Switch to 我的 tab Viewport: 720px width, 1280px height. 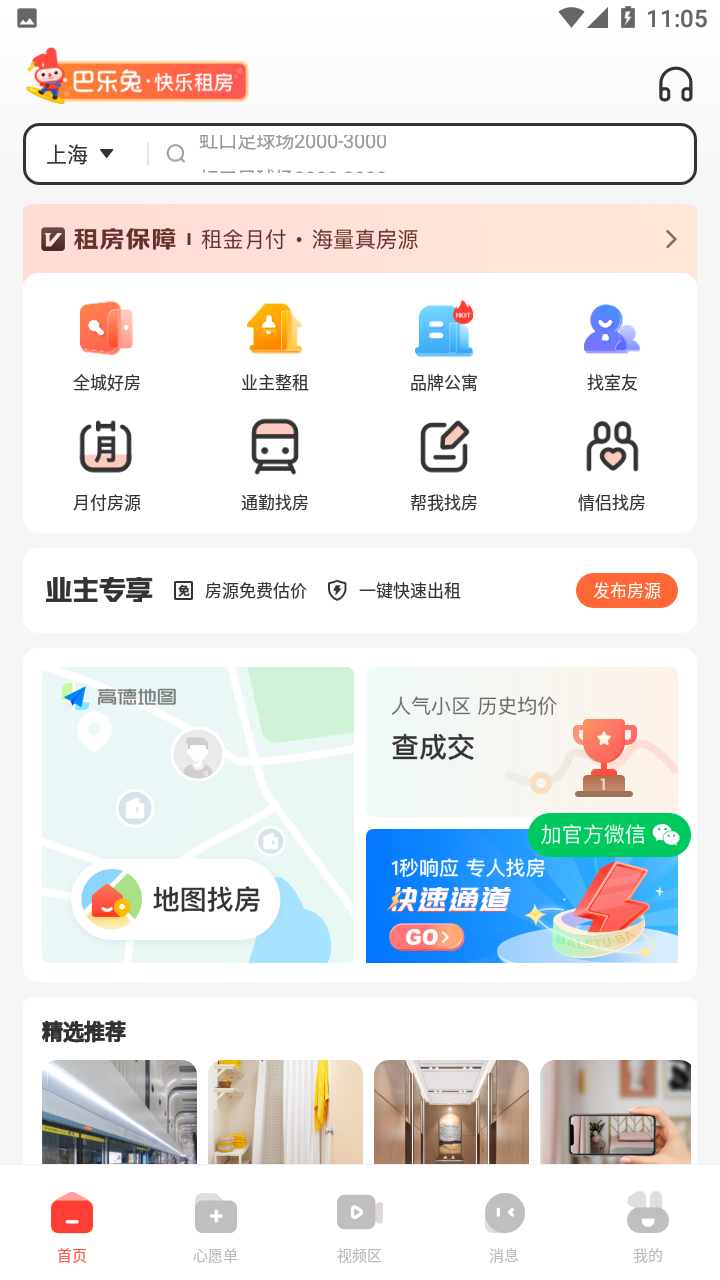click(x=647, y=1227)
